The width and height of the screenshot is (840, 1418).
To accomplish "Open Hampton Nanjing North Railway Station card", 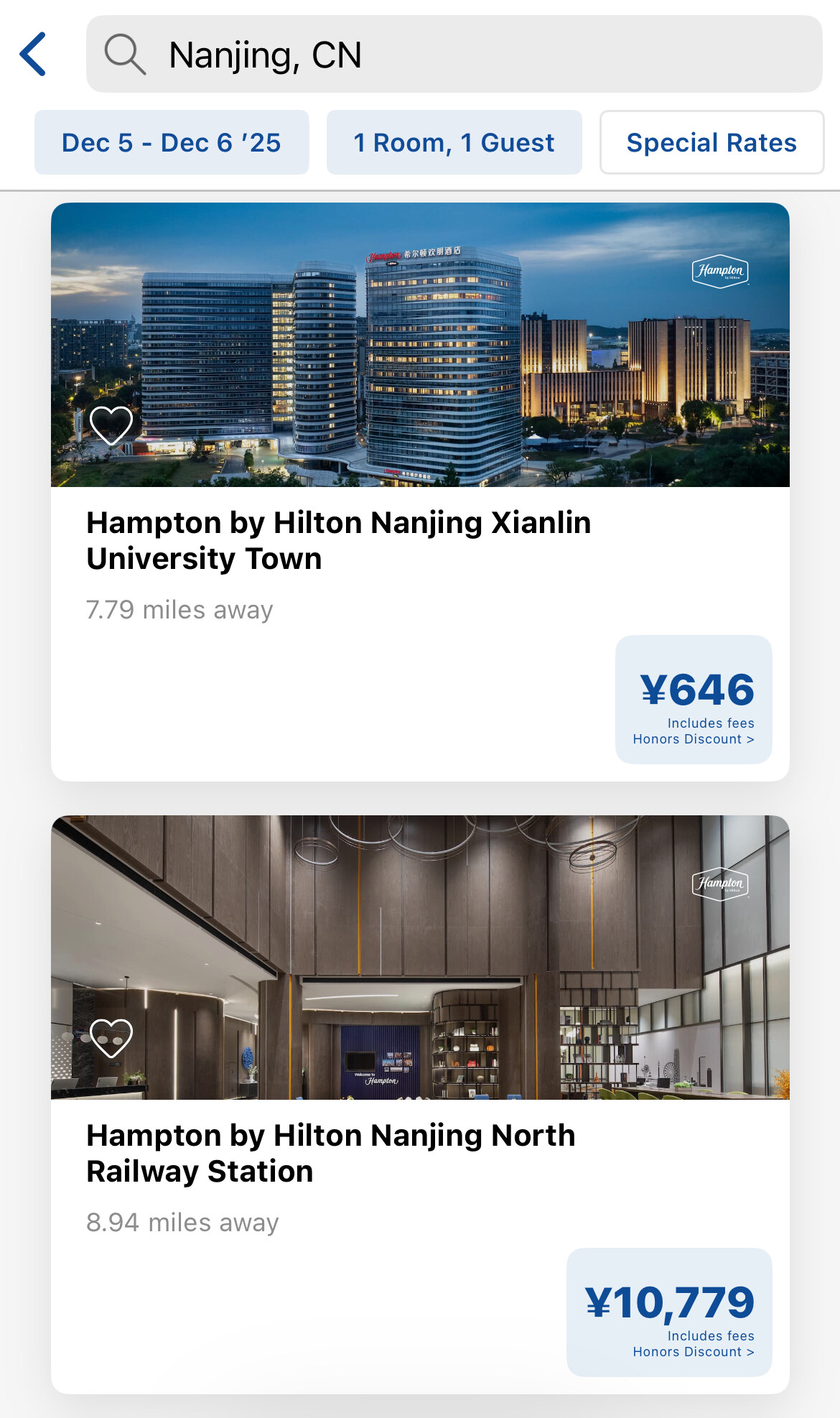I will point(331,1153).
